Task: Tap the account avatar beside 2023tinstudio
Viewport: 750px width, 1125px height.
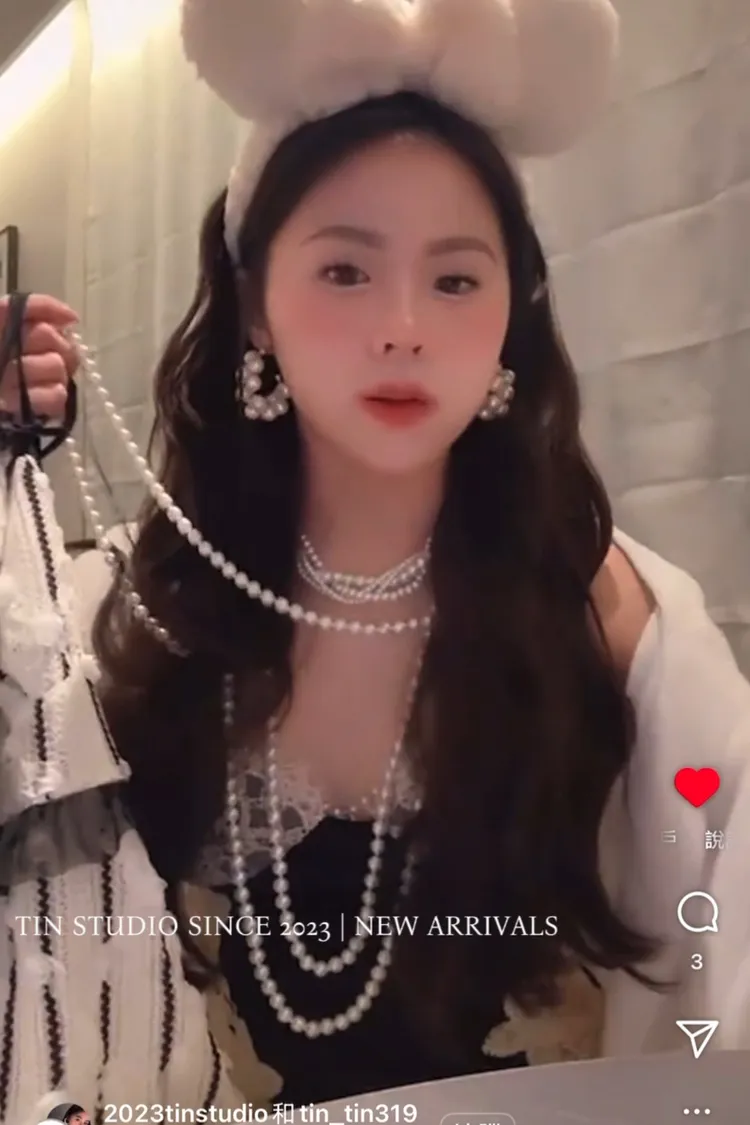Action: [x=68, y=1114]
